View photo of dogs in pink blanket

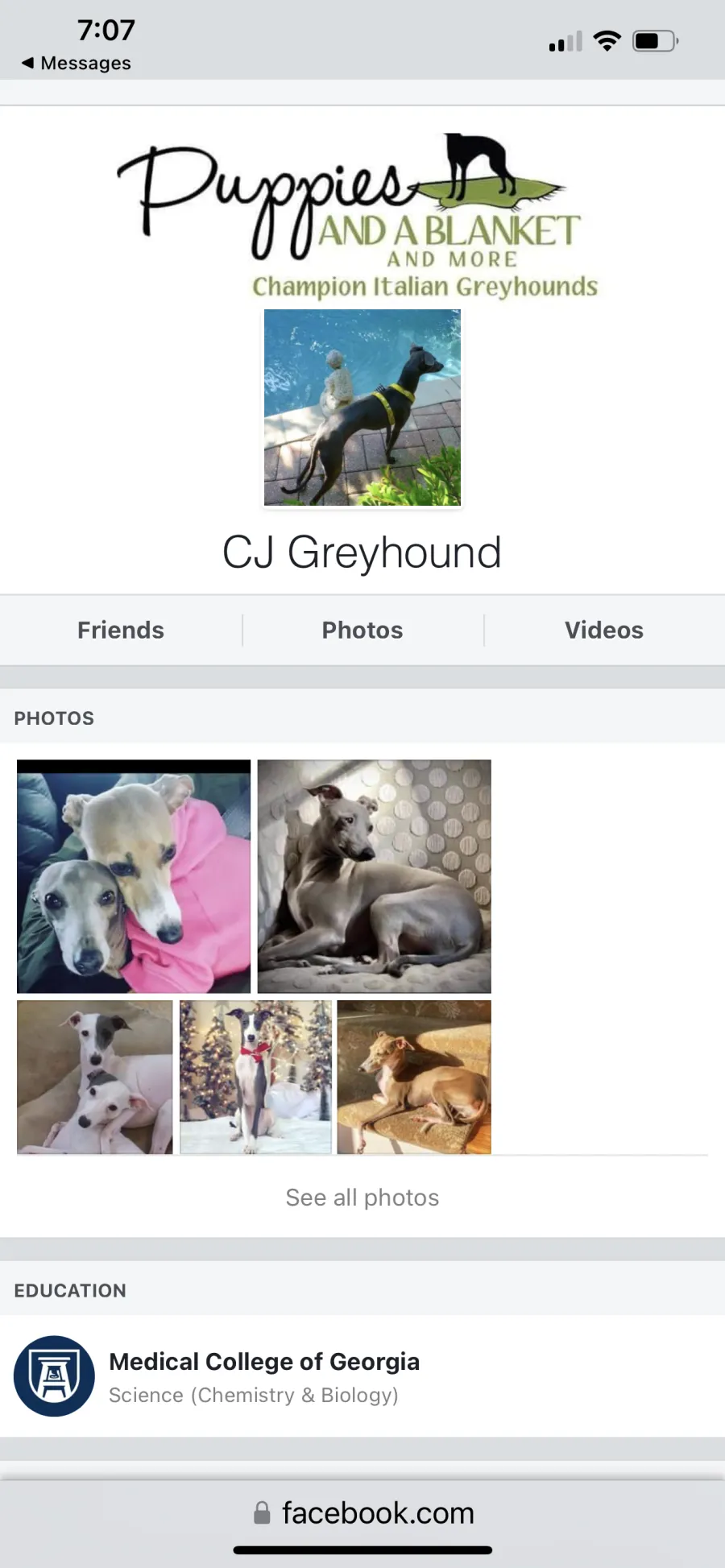pos(134,876)
